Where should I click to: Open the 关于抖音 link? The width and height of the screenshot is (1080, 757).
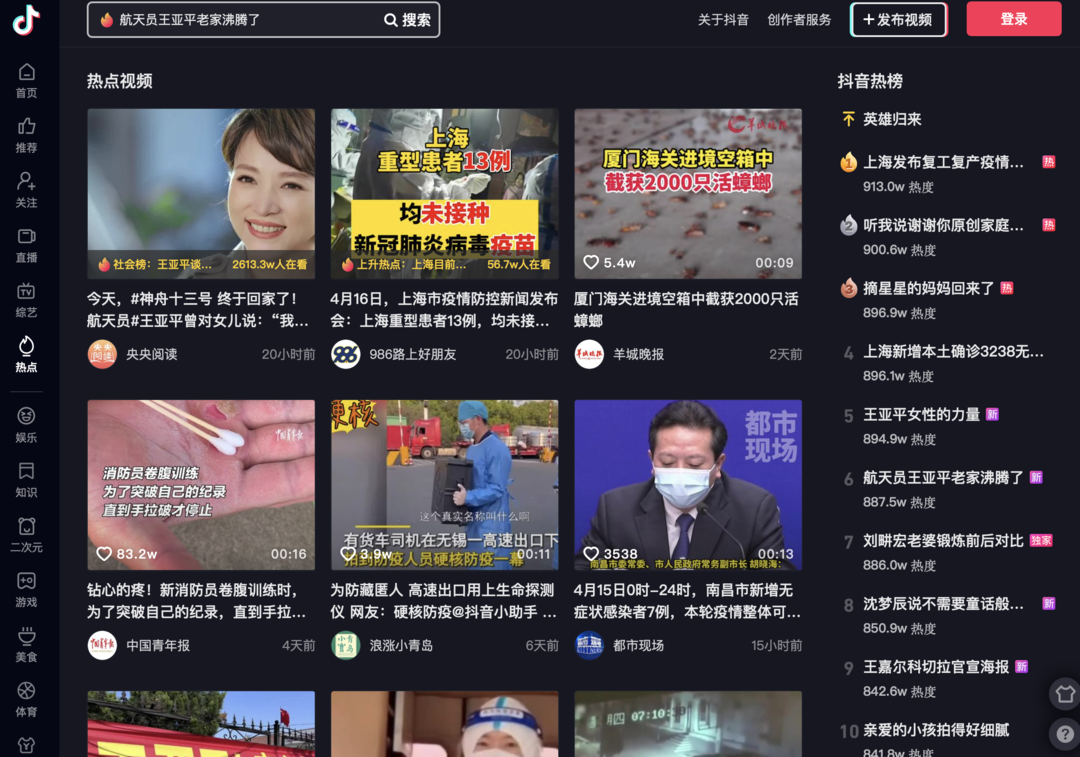pyautogui.click(x=723, y=20)
